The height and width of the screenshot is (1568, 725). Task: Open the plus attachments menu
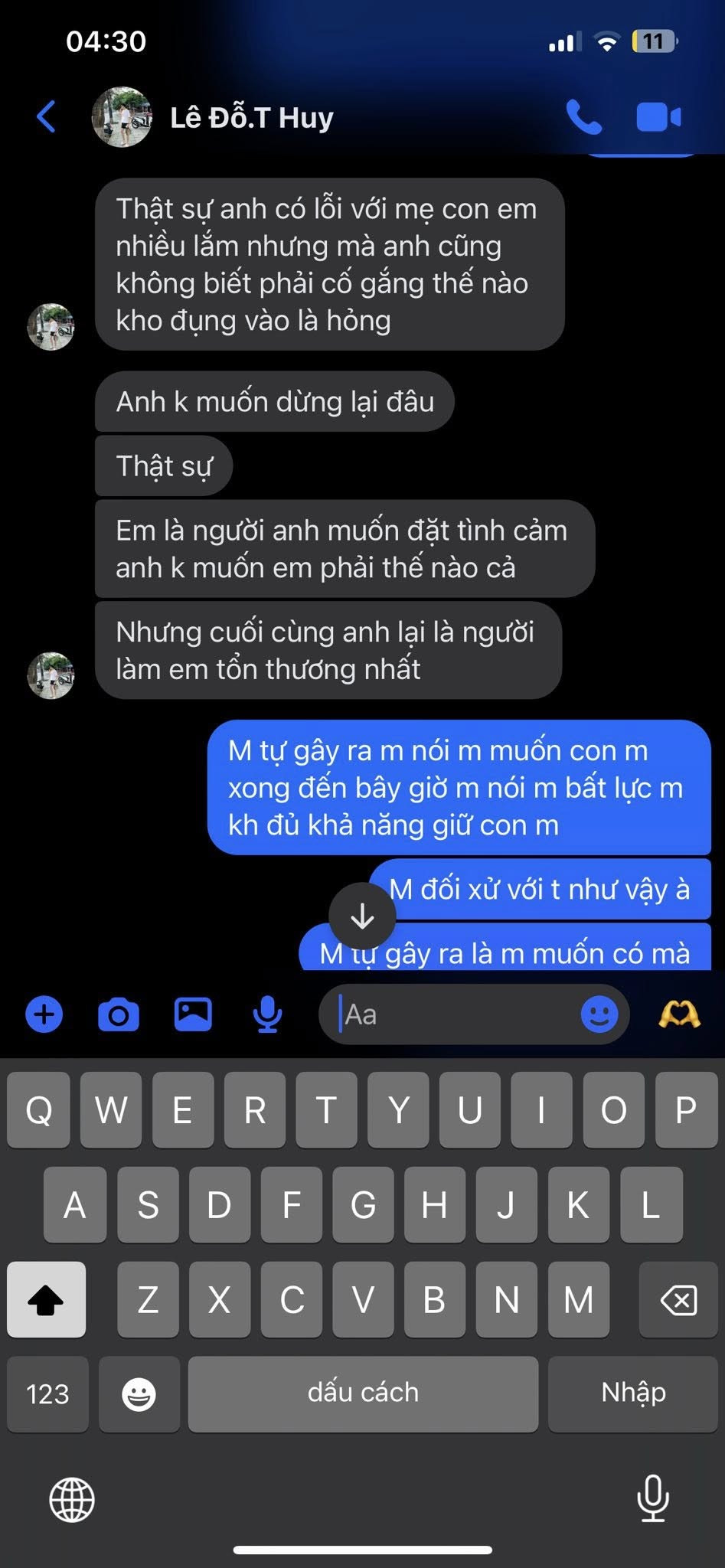point(44,1015)
